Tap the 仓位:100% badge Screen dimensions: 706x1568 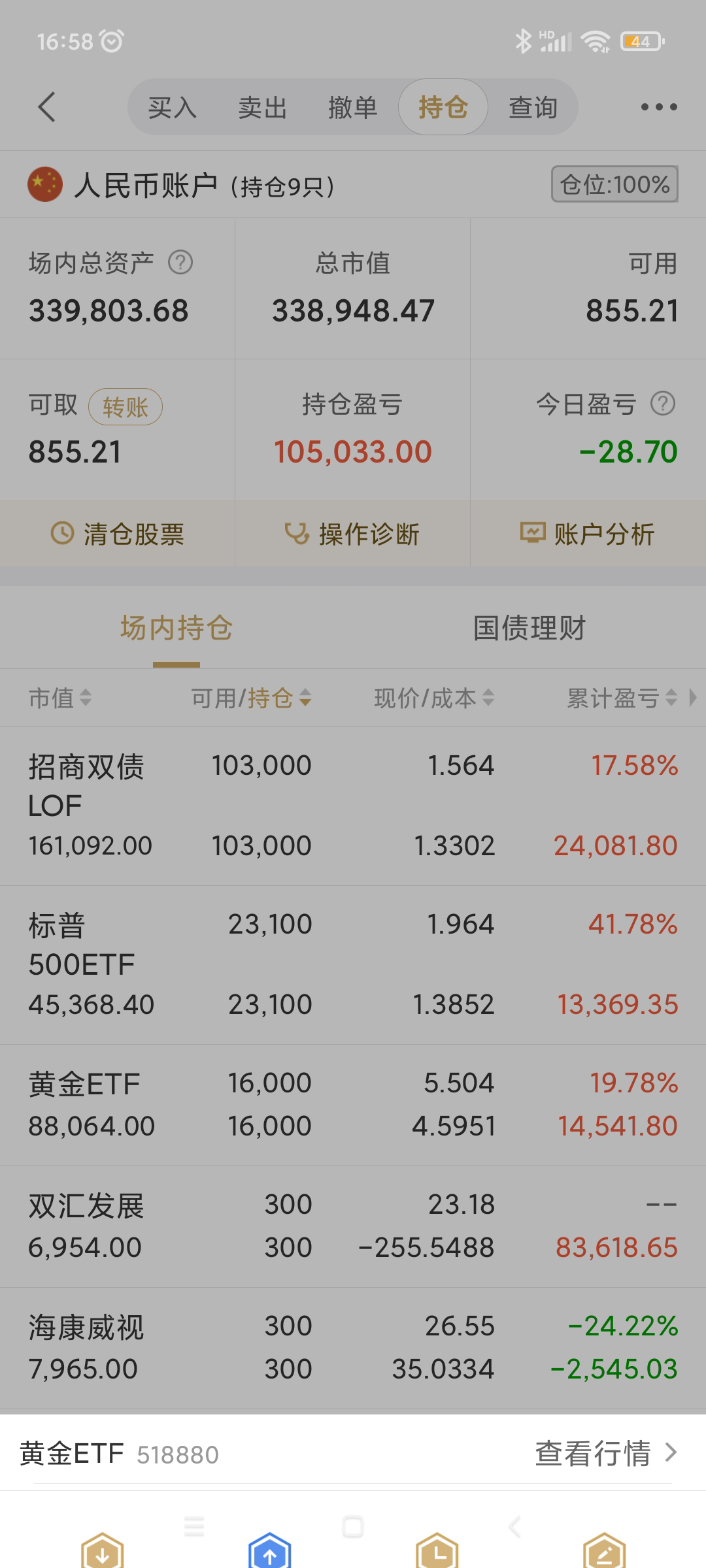[614, 185]
